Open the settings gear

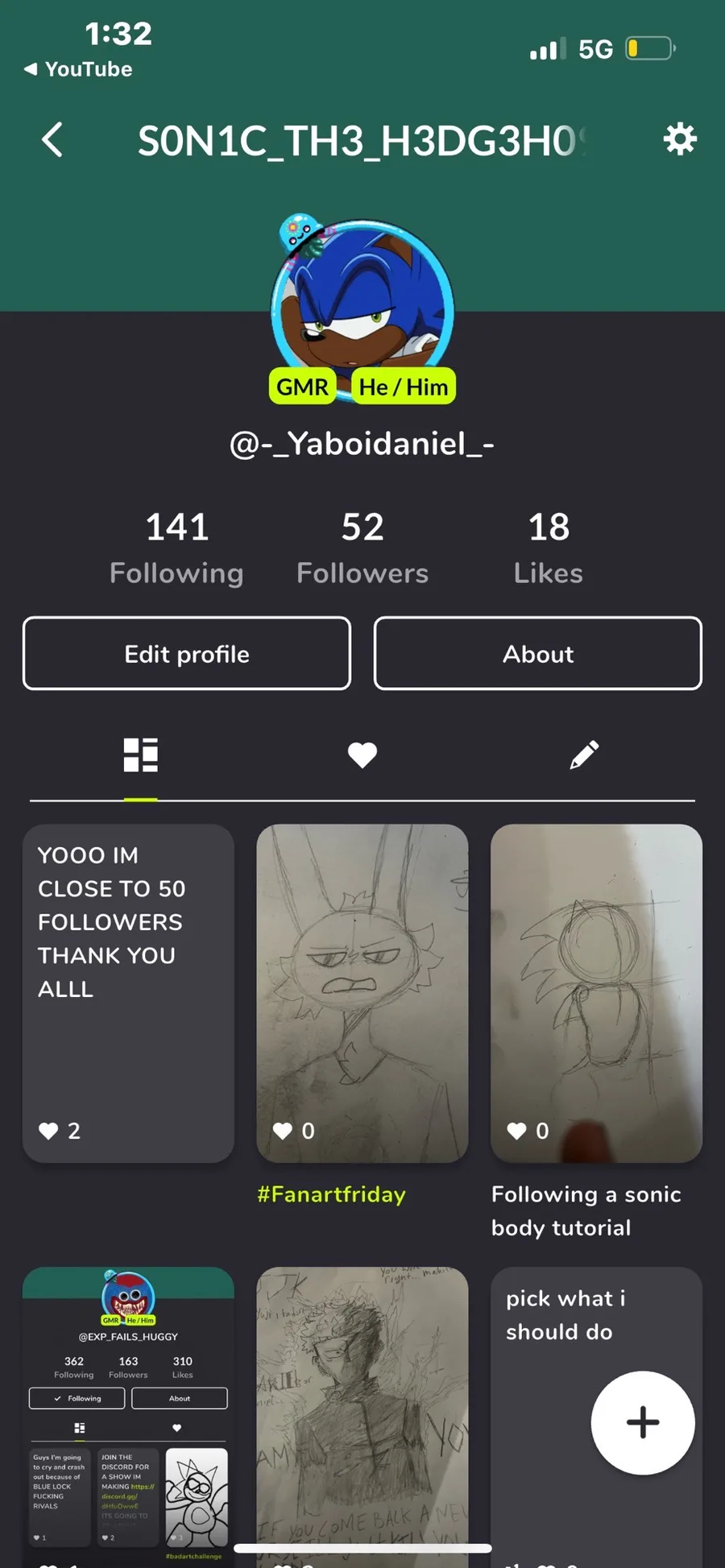(679, 139)
